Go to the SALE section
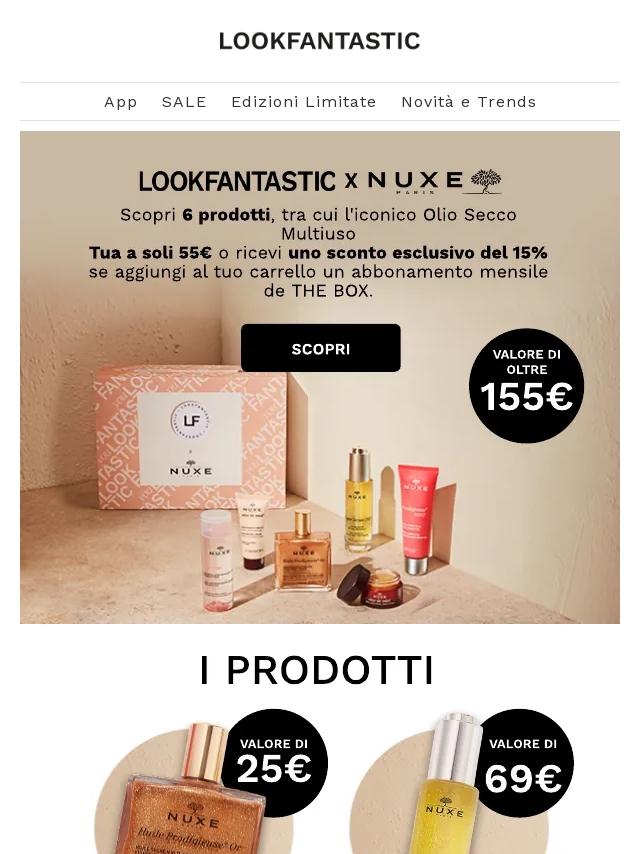640x854 pixels. (x=184, y=102)
